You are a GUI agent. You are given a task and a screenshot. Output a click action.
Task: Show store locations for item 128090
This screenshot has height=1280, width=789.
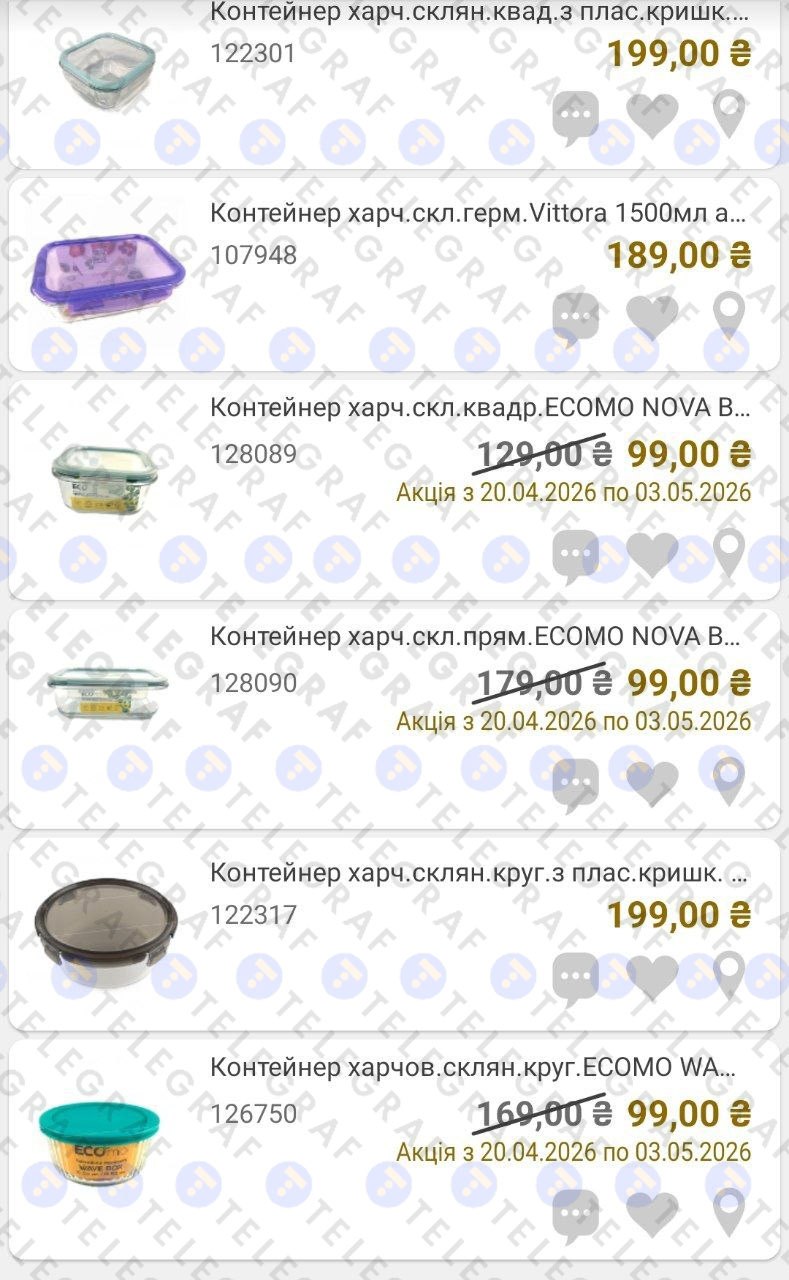point(729,781)
